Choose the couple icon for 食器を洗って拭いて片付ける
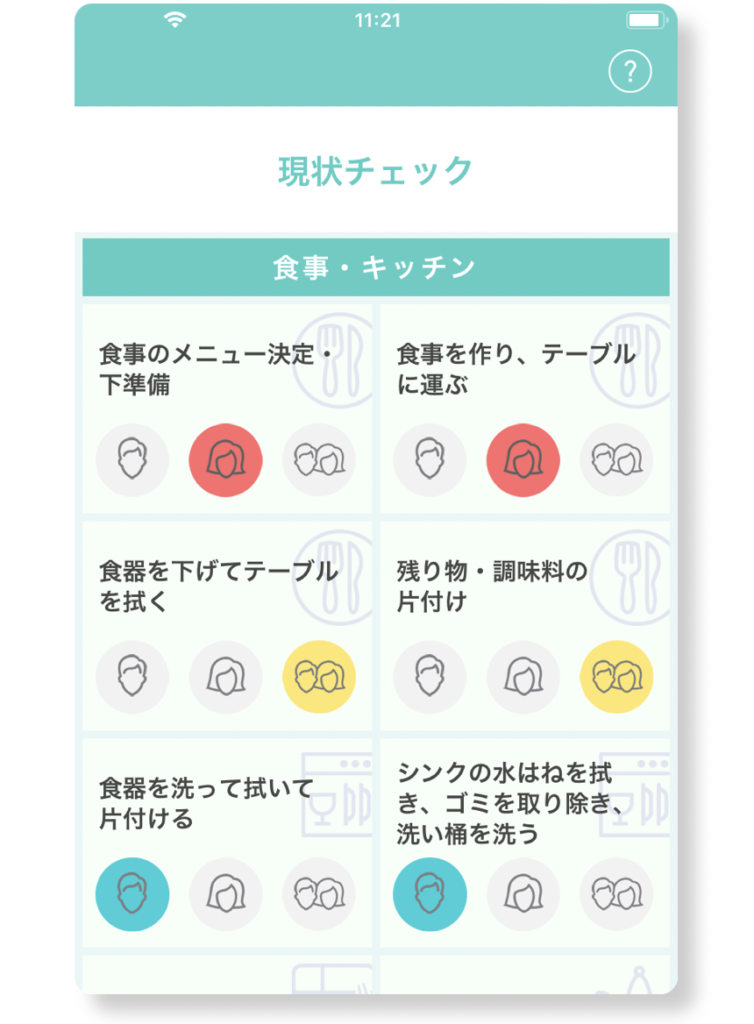 (x=319, y=894)
